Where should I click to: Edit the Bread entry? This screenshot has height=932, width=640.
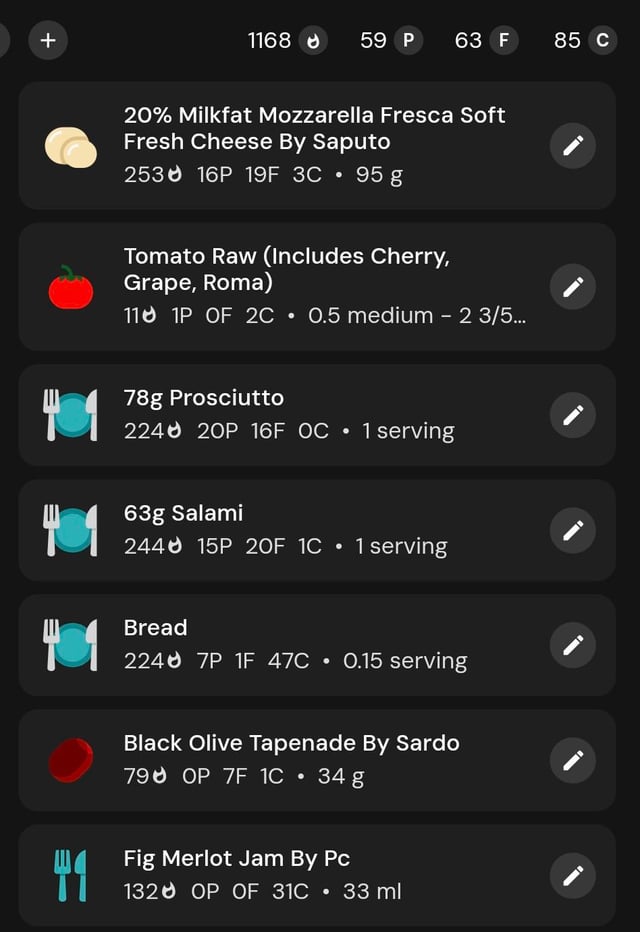573,645
